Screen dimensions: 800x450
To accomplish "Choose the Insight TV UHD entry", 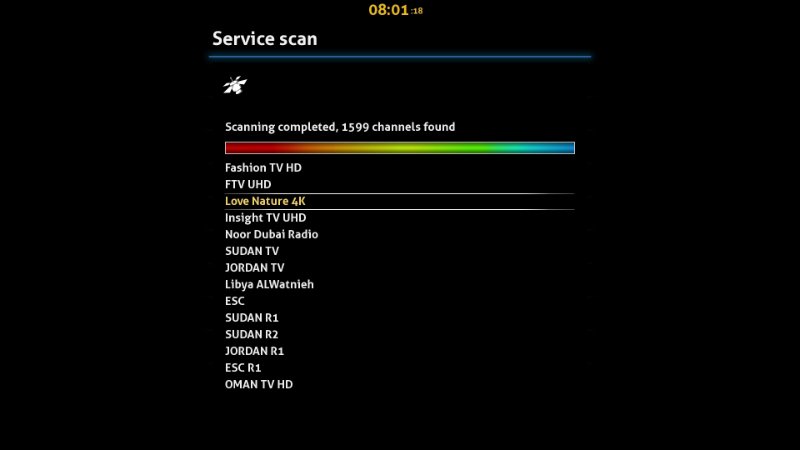I will (265, 218).
